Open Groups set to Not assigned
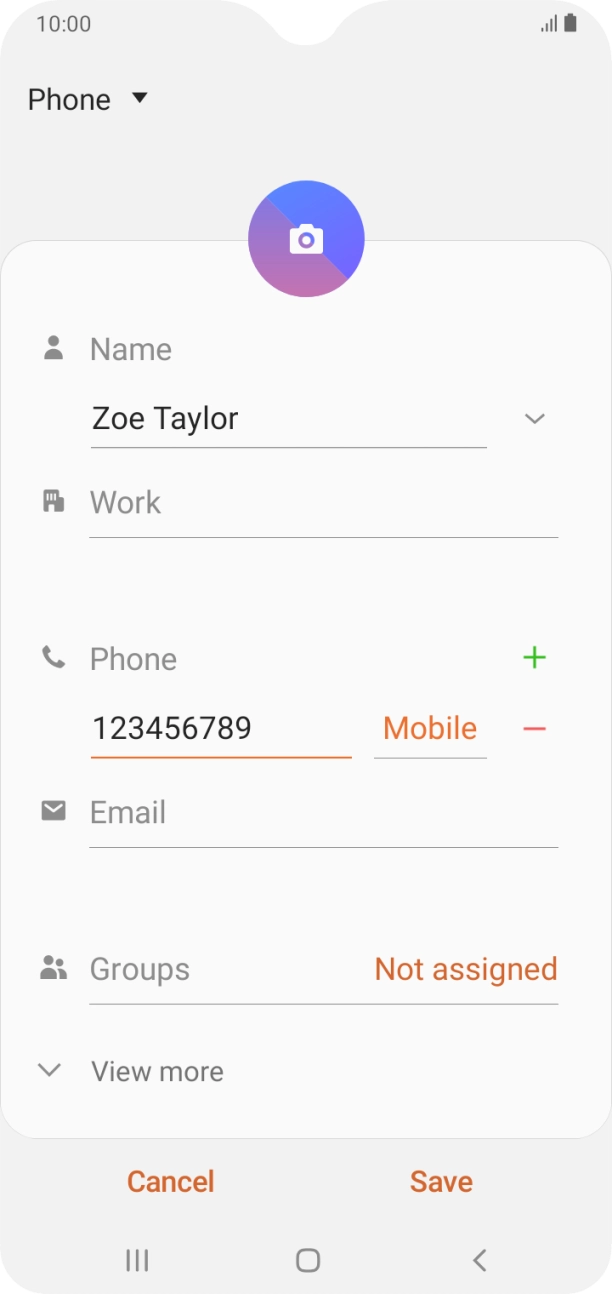 click(x=323, y=969)
